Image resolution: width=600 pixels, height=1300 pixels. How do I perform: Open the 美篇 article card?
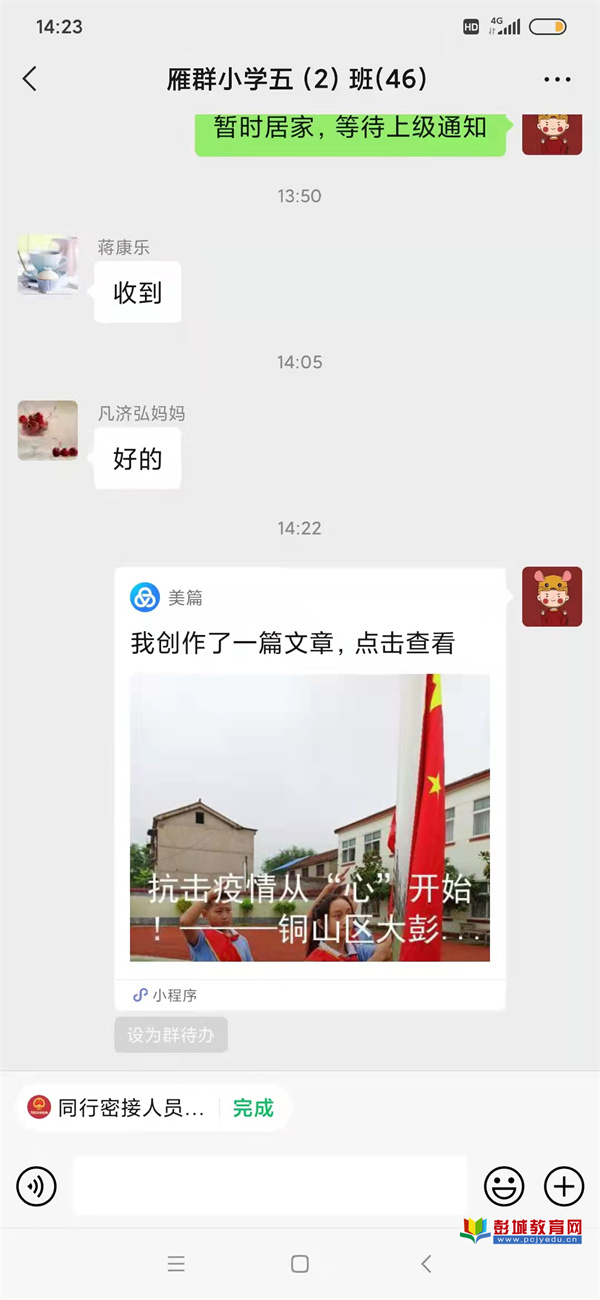click(310, 789)
